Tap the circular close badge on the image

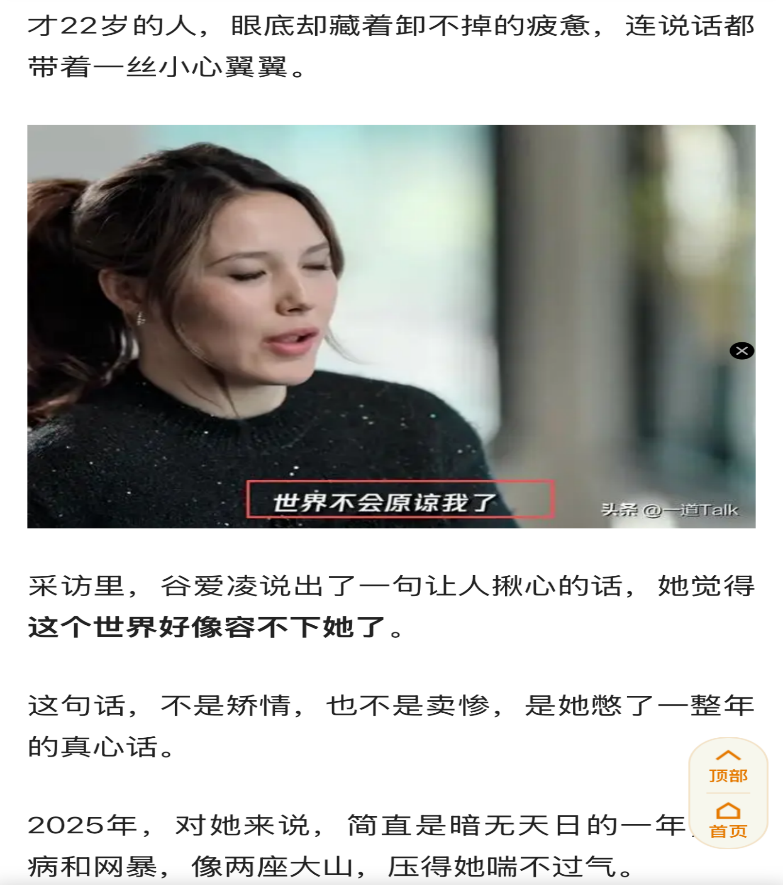[x=741, y=350]
